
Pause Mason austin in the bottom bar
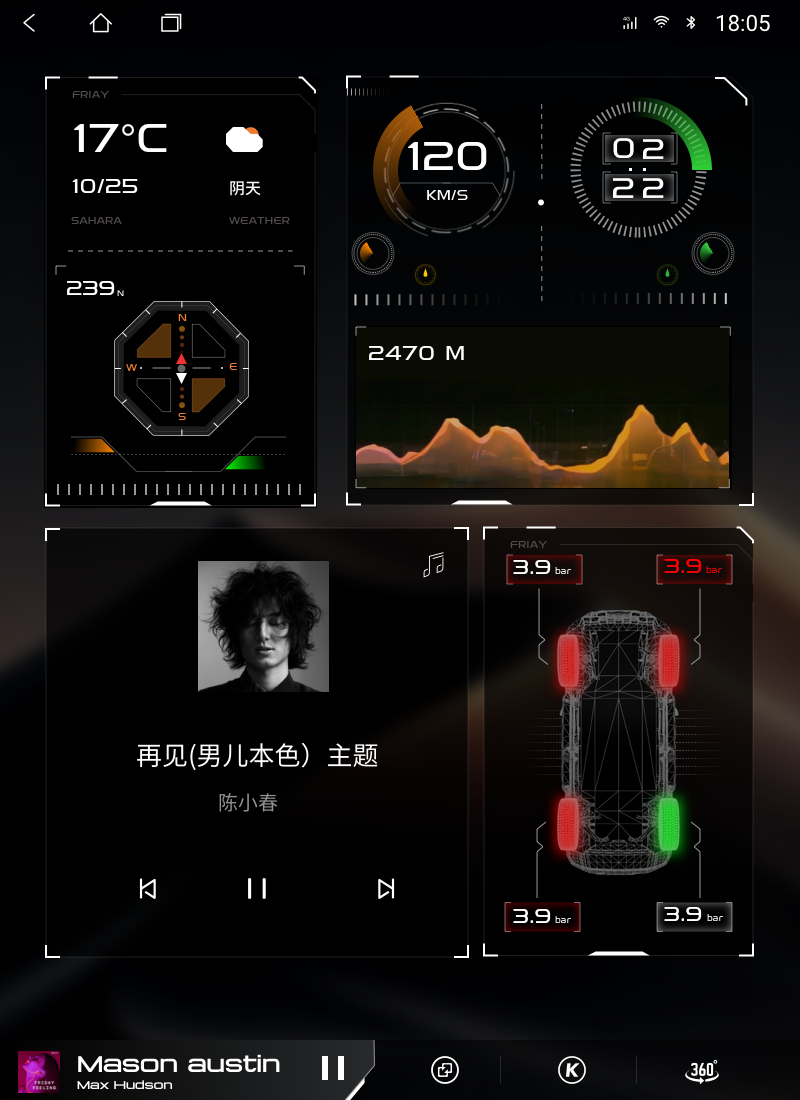tap(333, 1068)
